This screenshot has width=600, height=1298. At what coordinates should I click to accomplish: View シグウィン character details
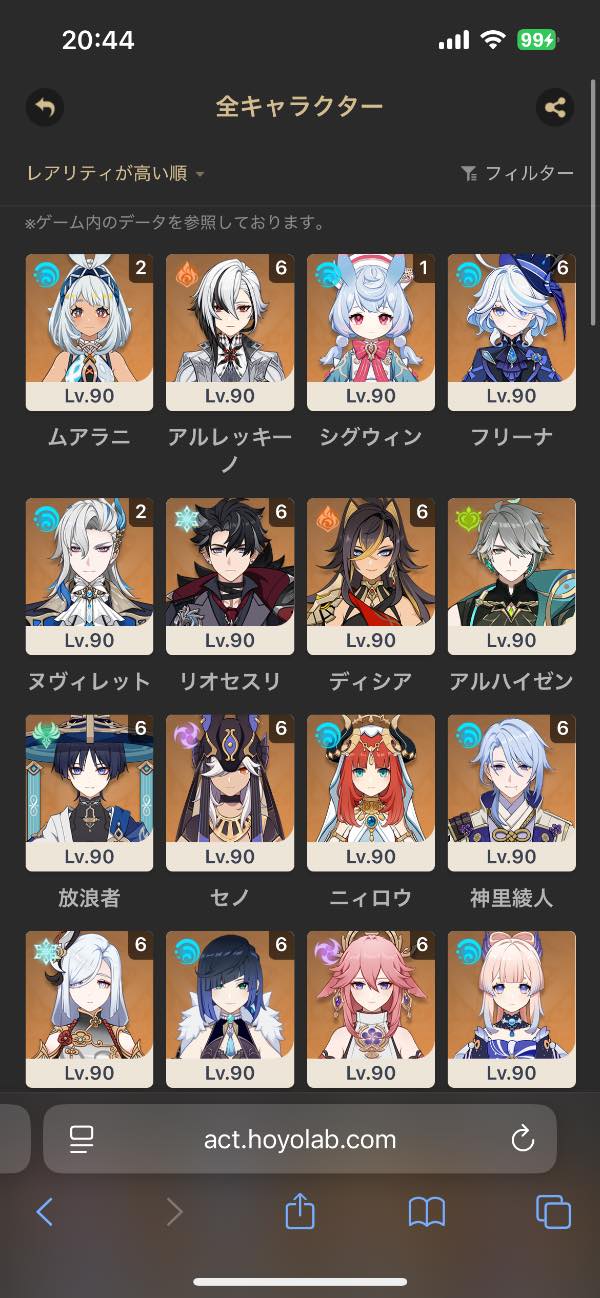(x=371, y=332)
